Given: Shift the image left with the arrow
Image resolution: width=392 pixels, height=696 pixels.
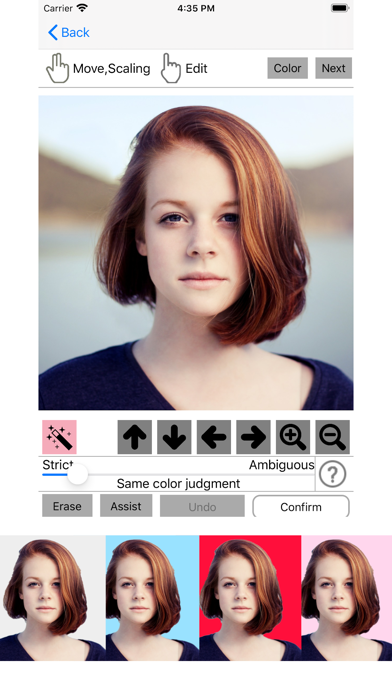Looking at the screenshot, I should tap(214, 437).
